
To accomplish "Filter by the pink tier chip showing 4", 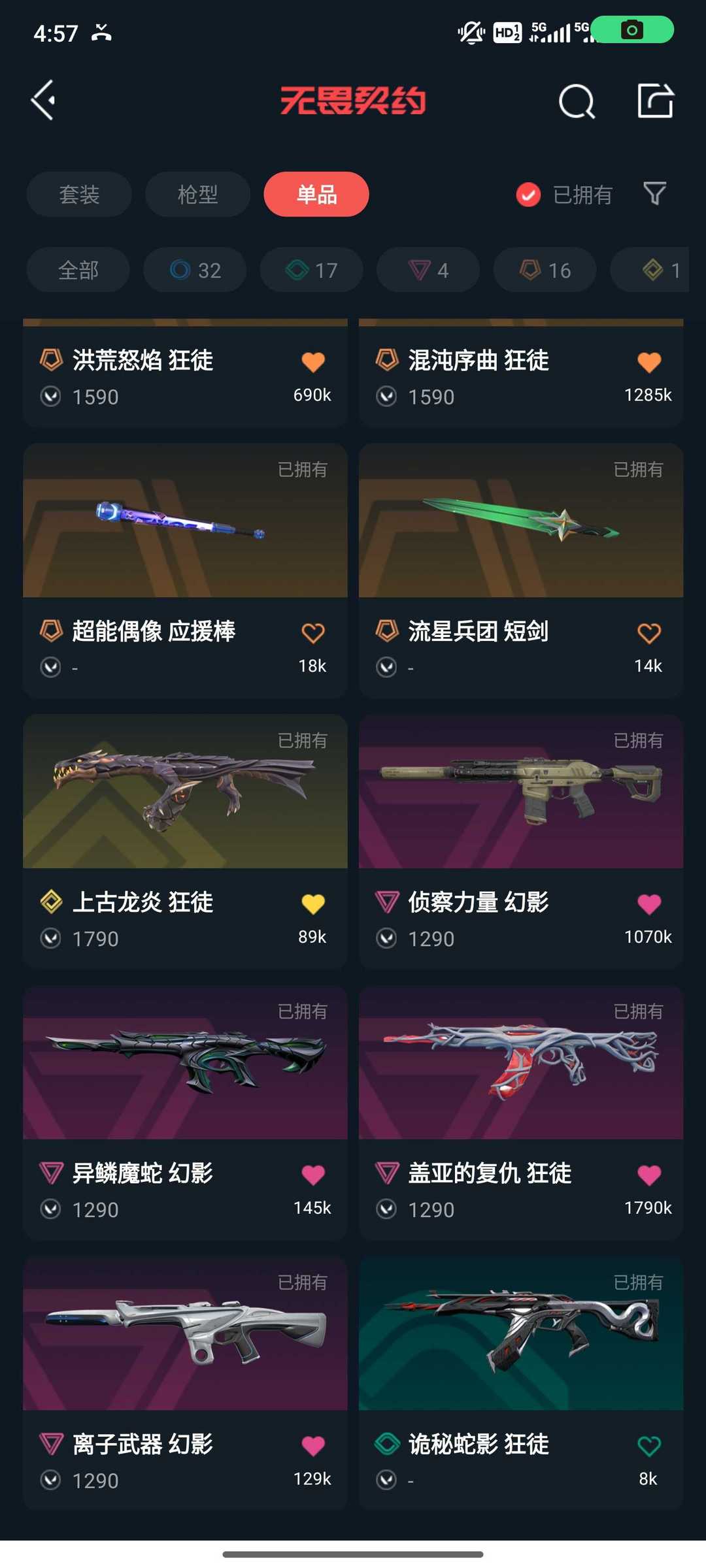I will (428, 270).
